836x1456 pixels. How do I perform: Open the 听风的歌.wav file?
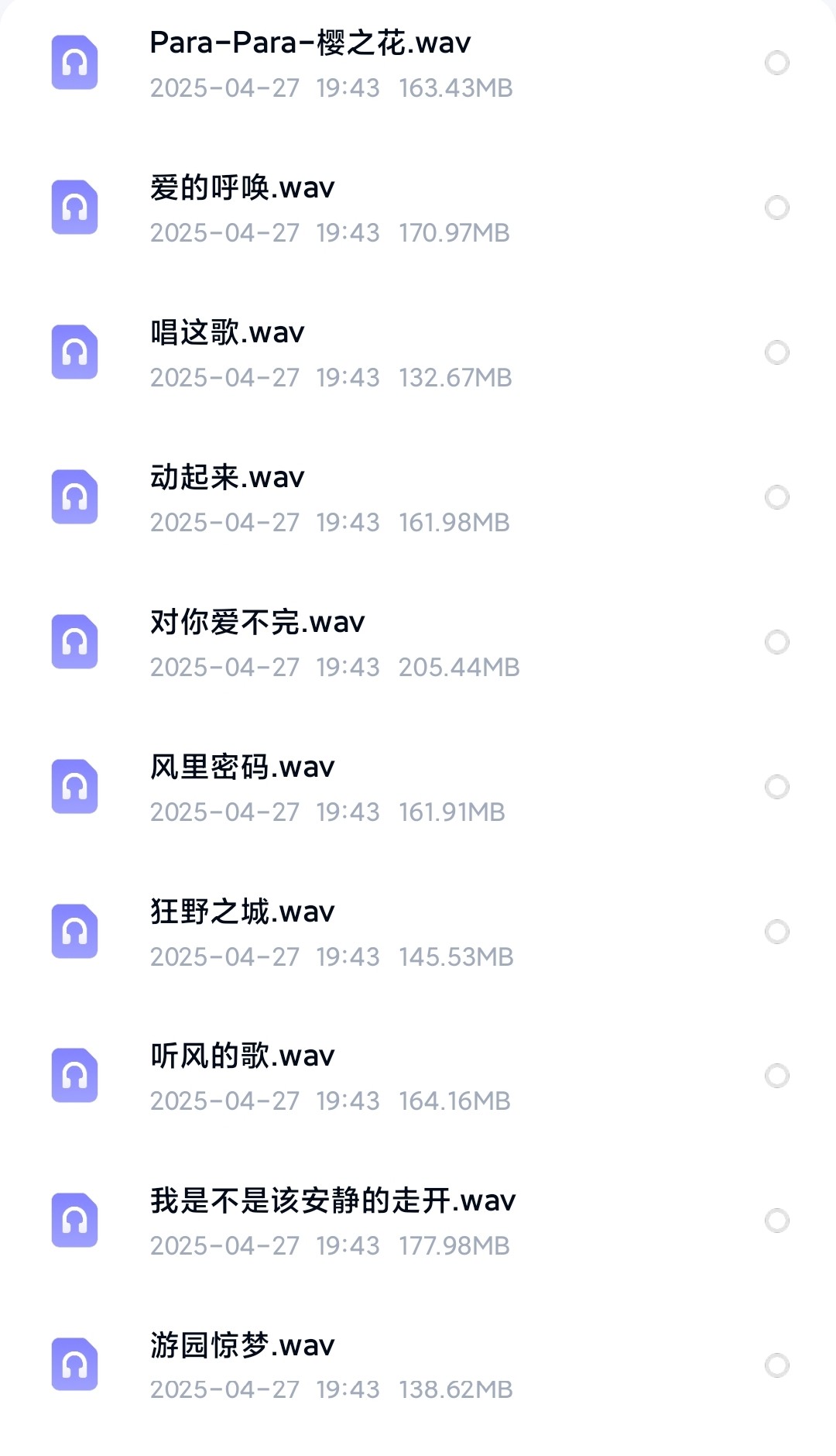242,1056
